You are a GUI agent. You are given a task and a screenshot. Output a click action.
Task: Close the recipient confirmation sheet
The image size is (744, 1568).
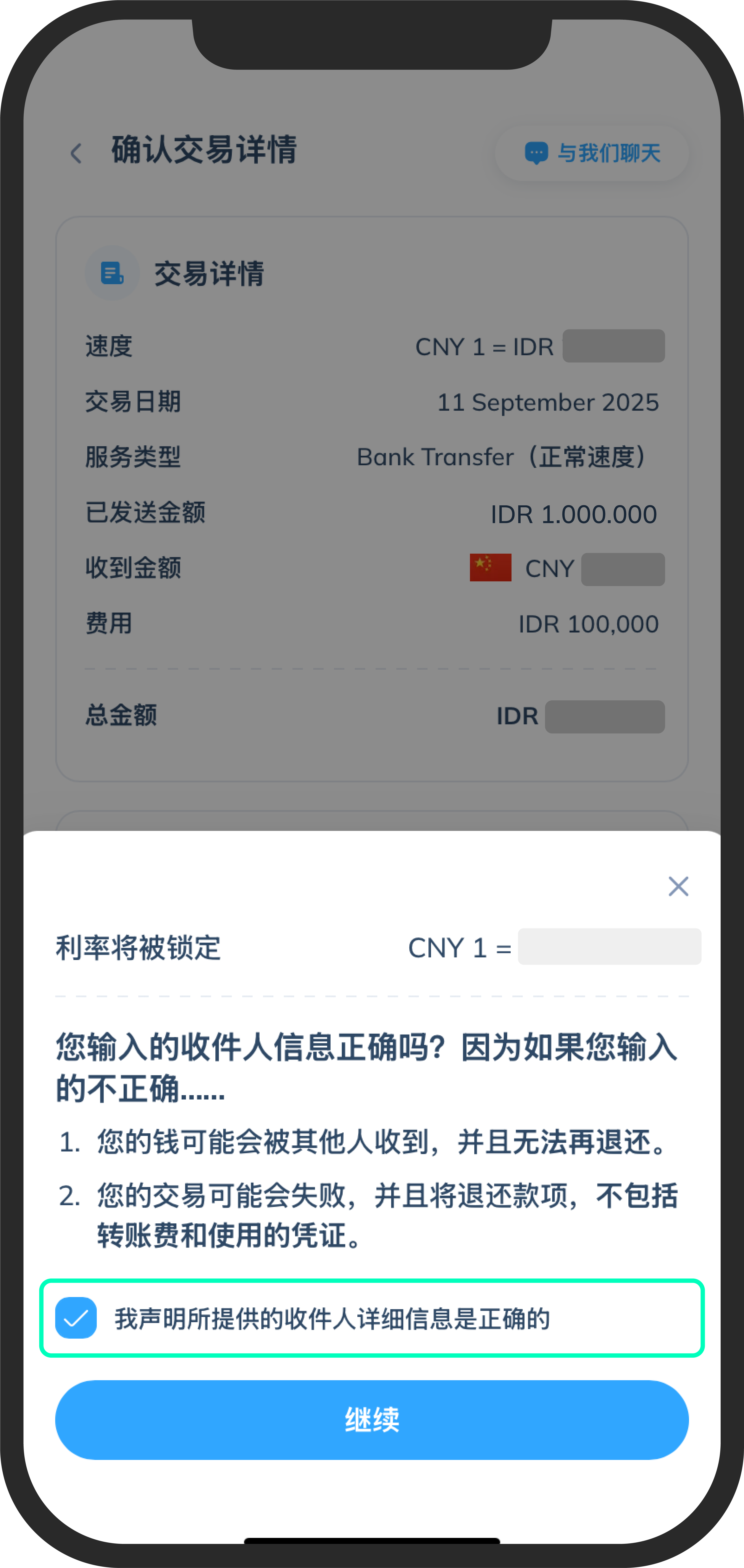(x=678, y=886)
